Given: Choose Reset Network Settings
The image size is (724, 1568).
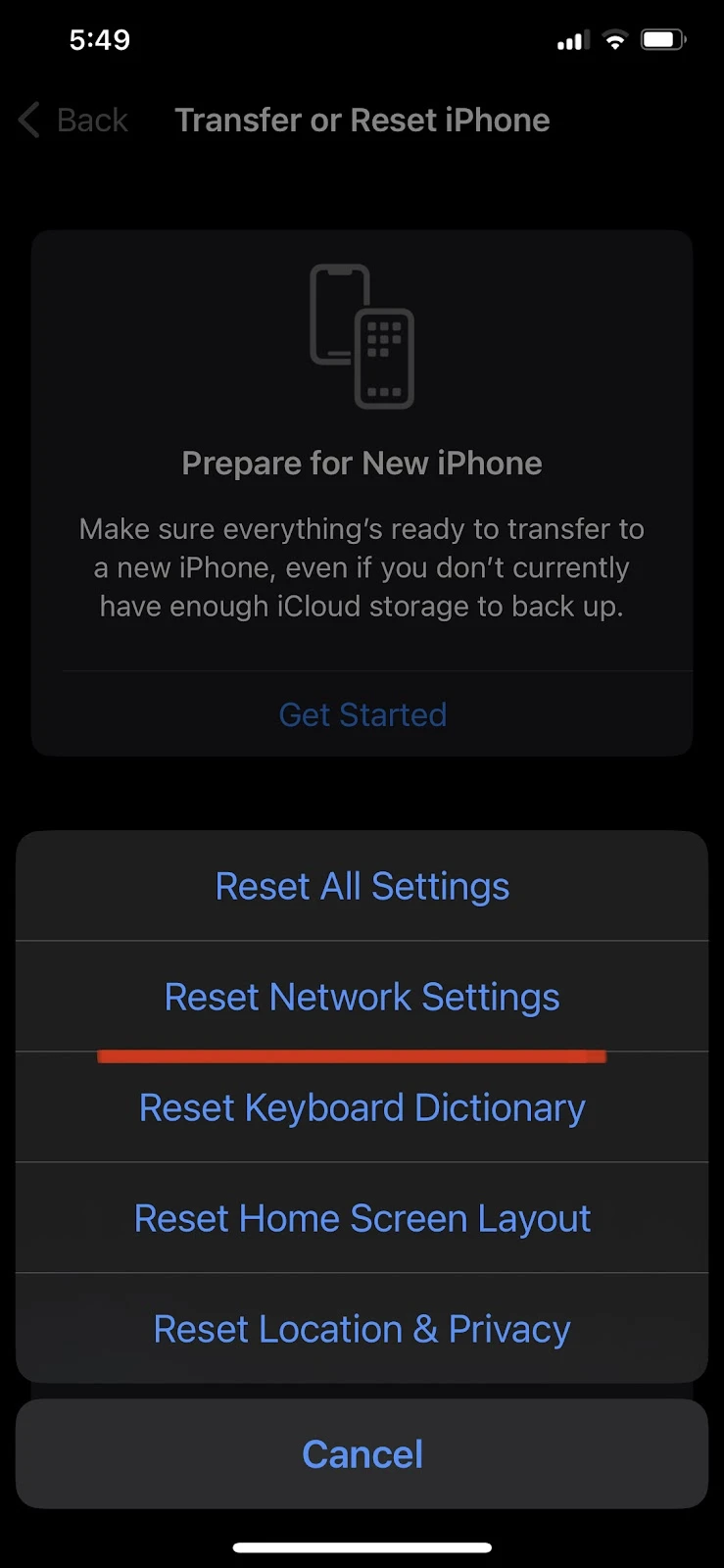Looking at the screenshot, I should point(362,997).
